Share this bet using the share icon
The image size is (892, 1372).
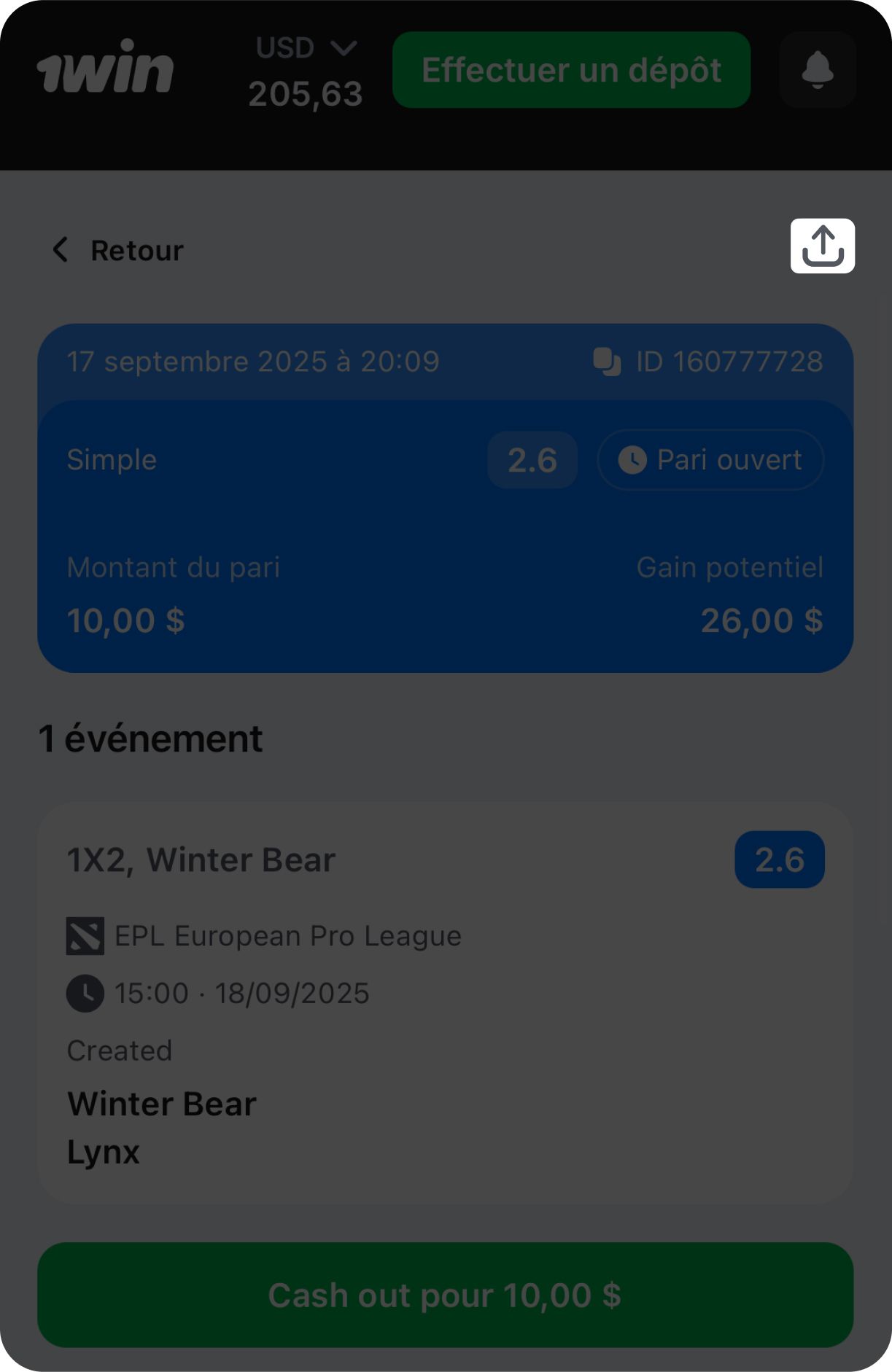(x=822, y=246)
